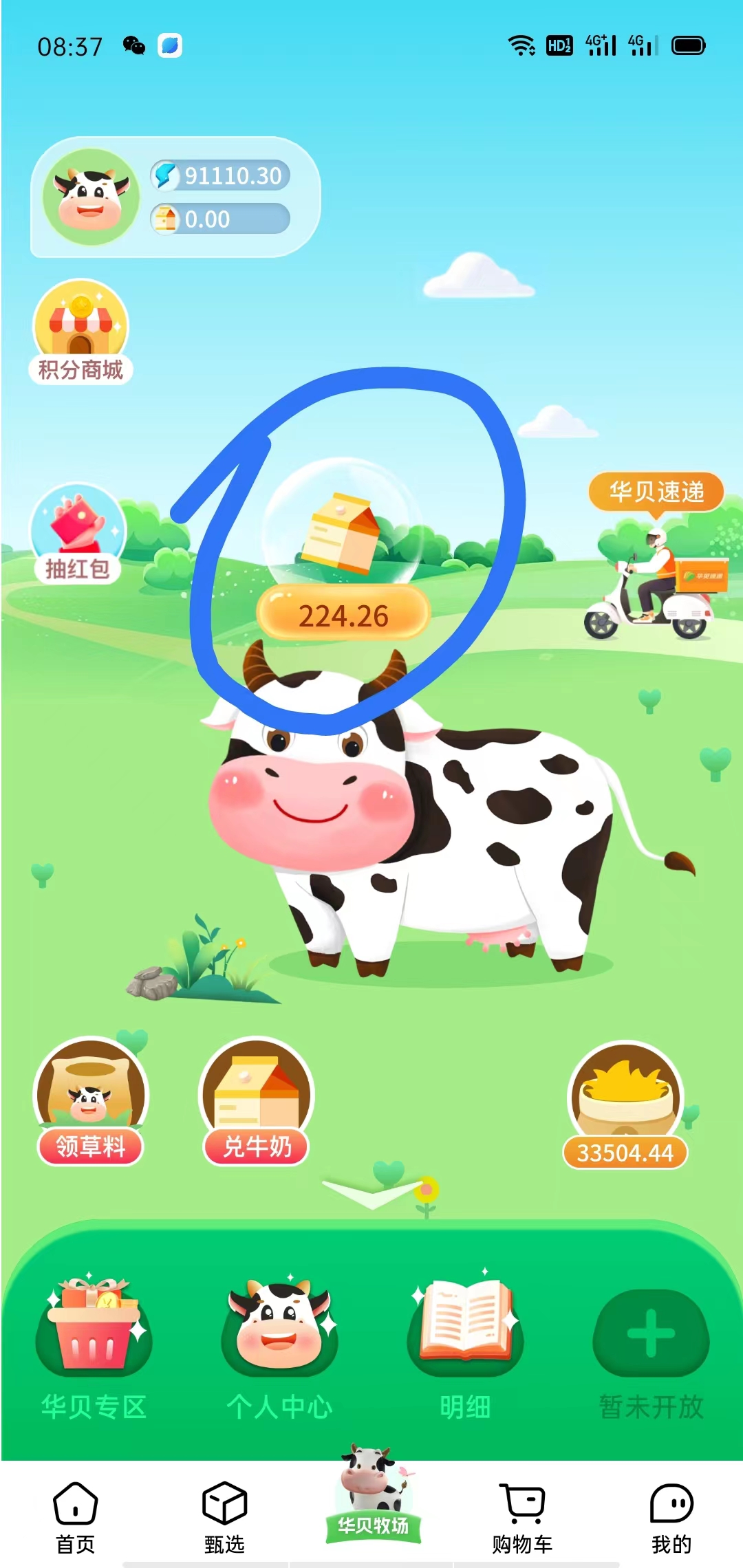This screenshot has width=743, height=1568.
Task: Open the 积分商城 points mall
Action: click(80, 331)
